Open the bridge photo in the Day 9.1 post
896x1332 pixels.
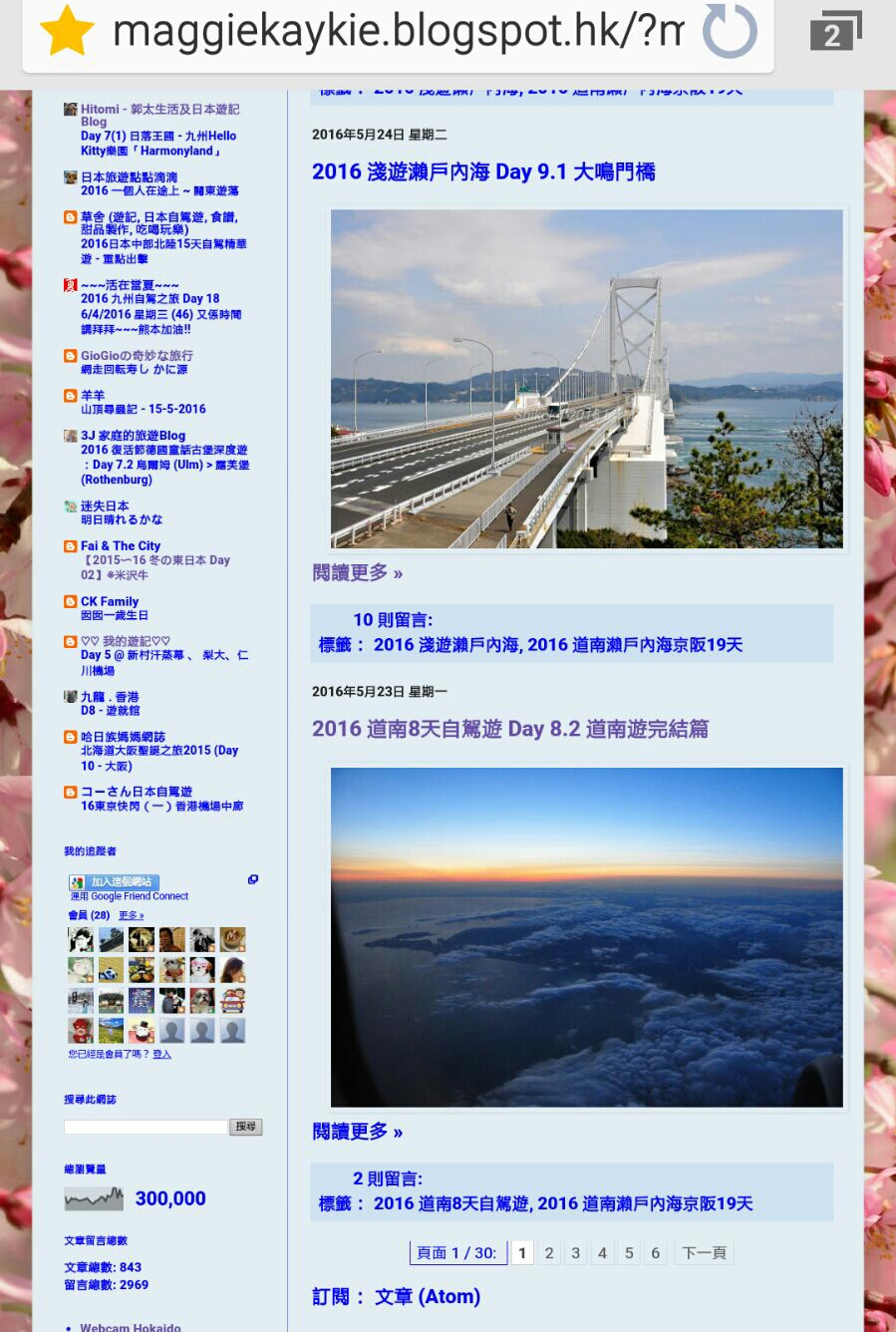(x=586, y=379)
